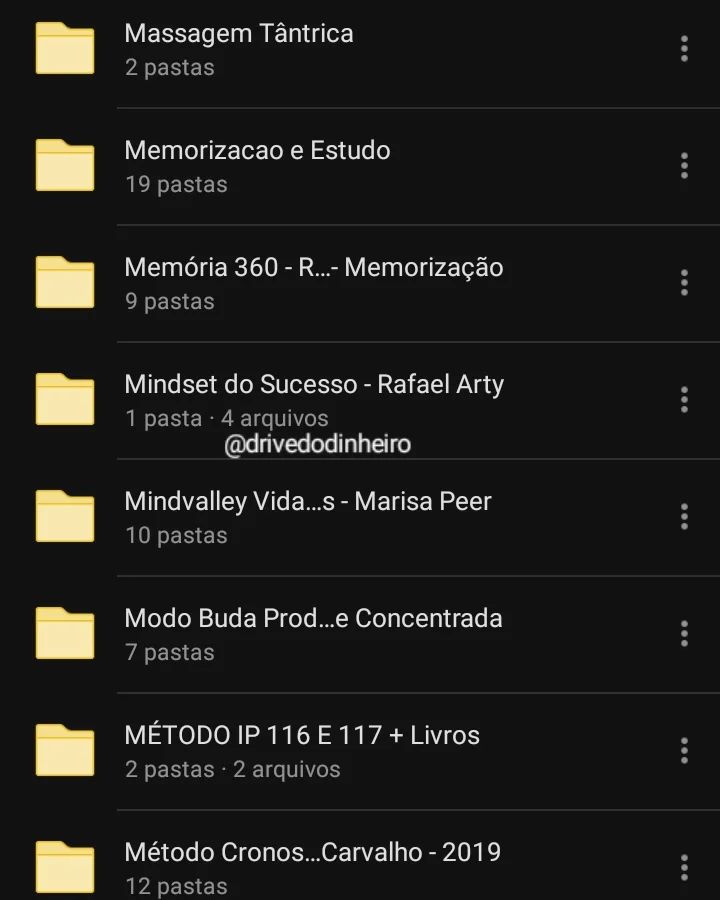
Task: View options for MÉTODO IP 116 folder
Action: [x=684, y=751]
